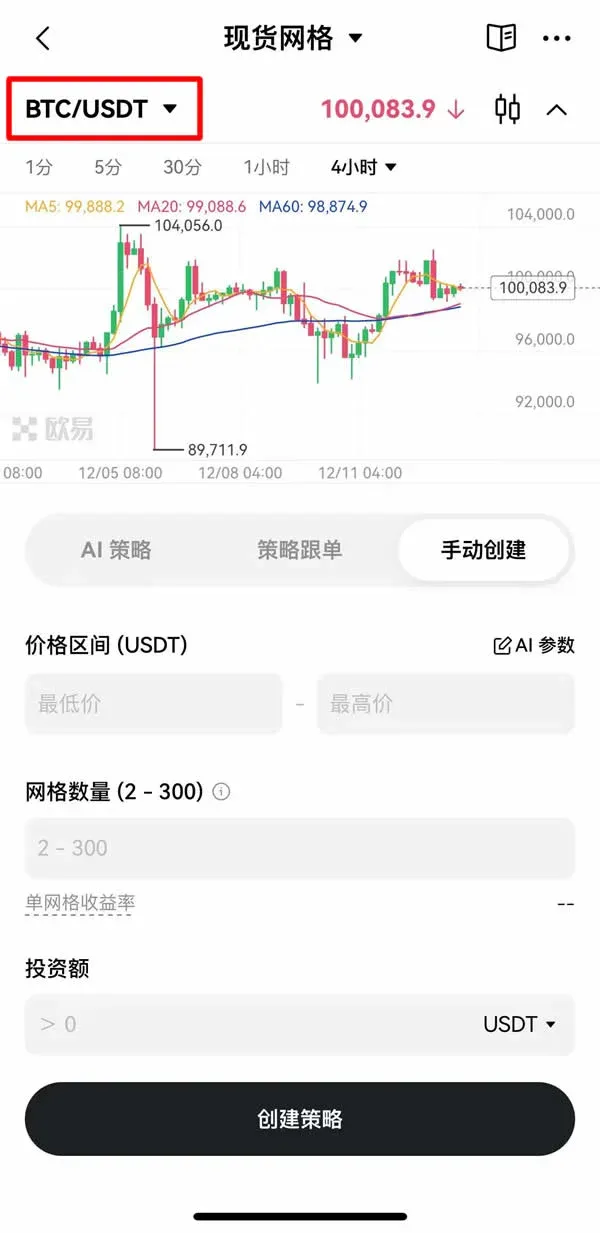The width and height of the screenshot is (600, 1233).
Task: Open the three-dot overflow menu
Action: pyautogui.click(x=556, y=39)
